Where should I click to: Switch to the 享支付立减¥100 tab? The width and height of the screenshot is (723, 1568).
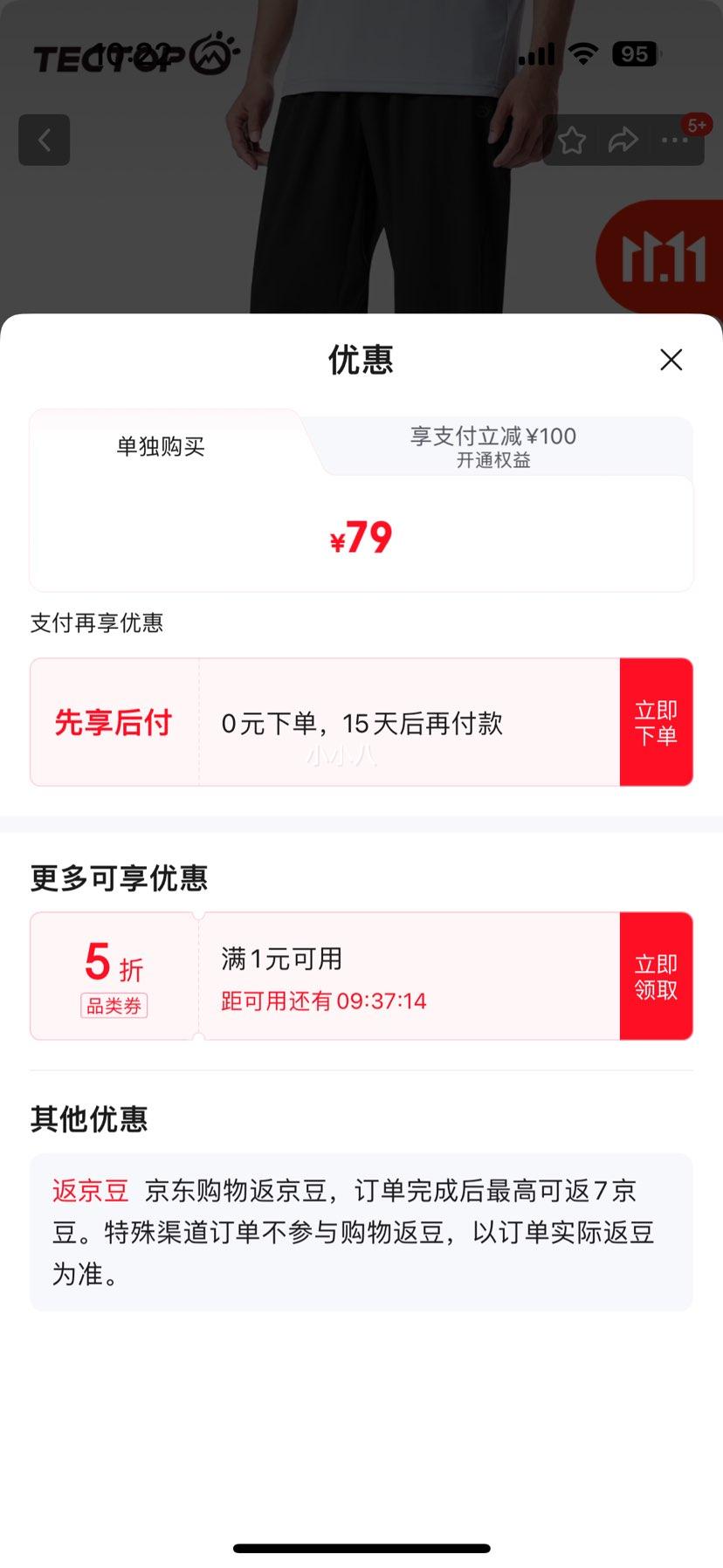coord(493,446)
